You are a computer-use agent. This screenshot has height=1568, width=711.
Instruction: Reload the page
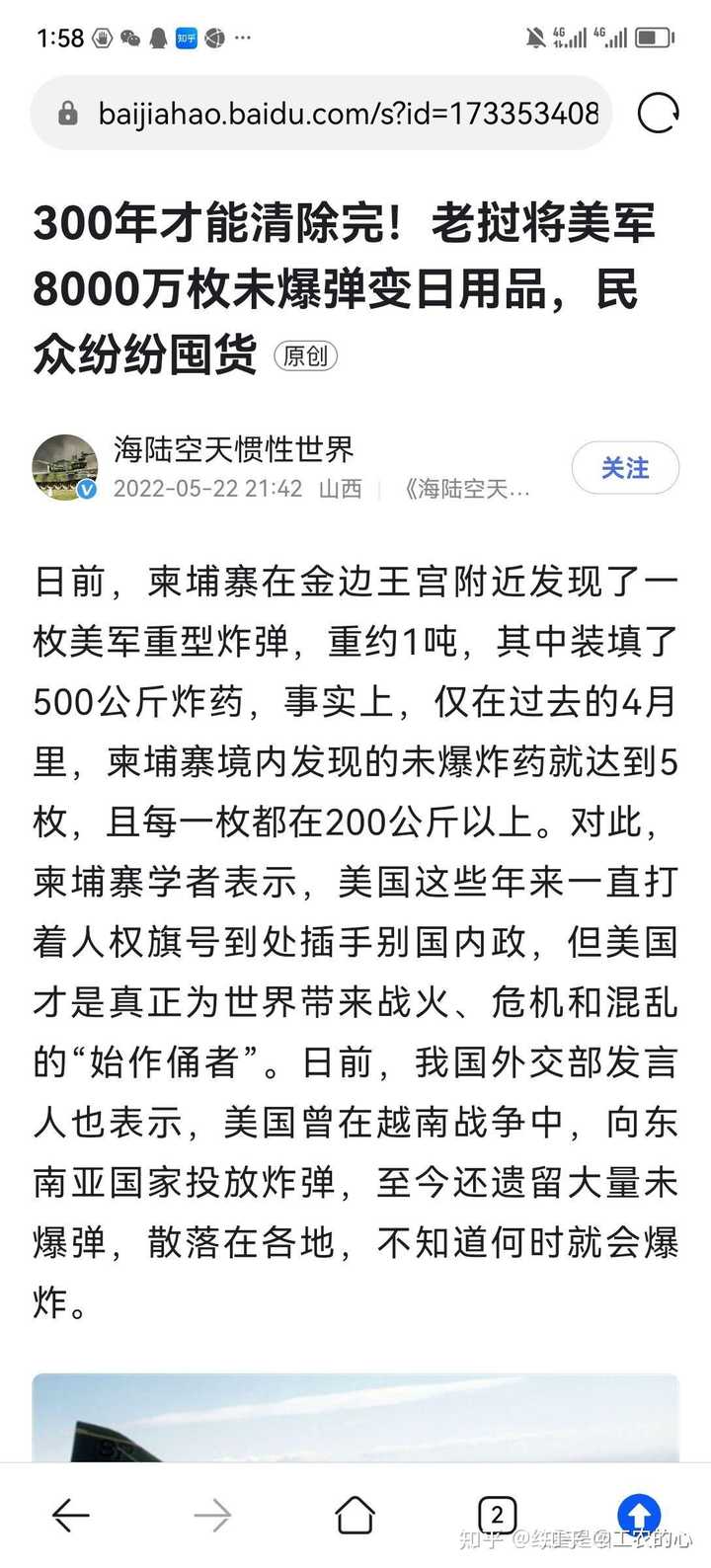tap(658, 115)
